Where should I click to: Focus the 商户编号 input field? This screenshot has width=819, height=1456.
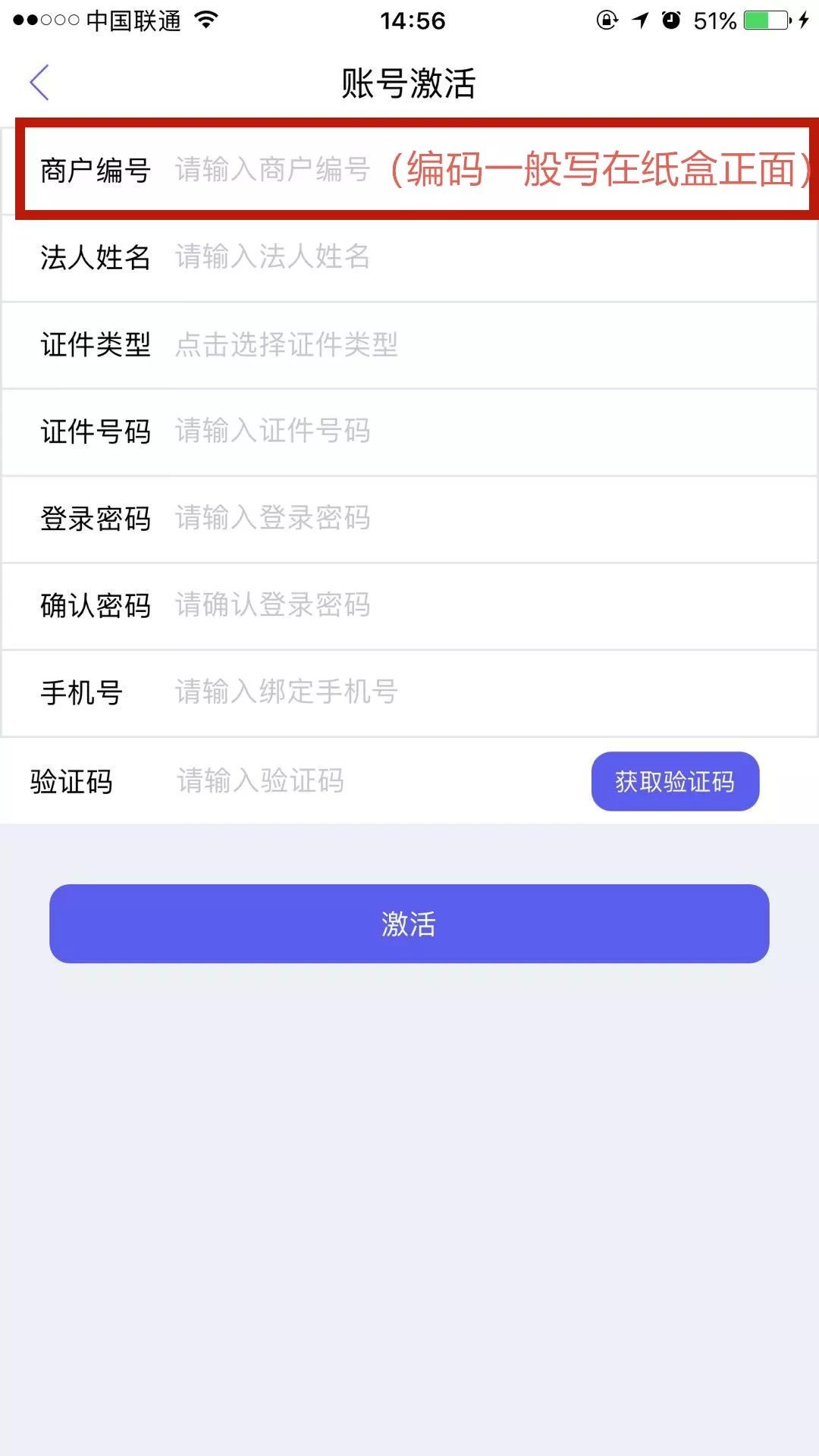[273, 170]
